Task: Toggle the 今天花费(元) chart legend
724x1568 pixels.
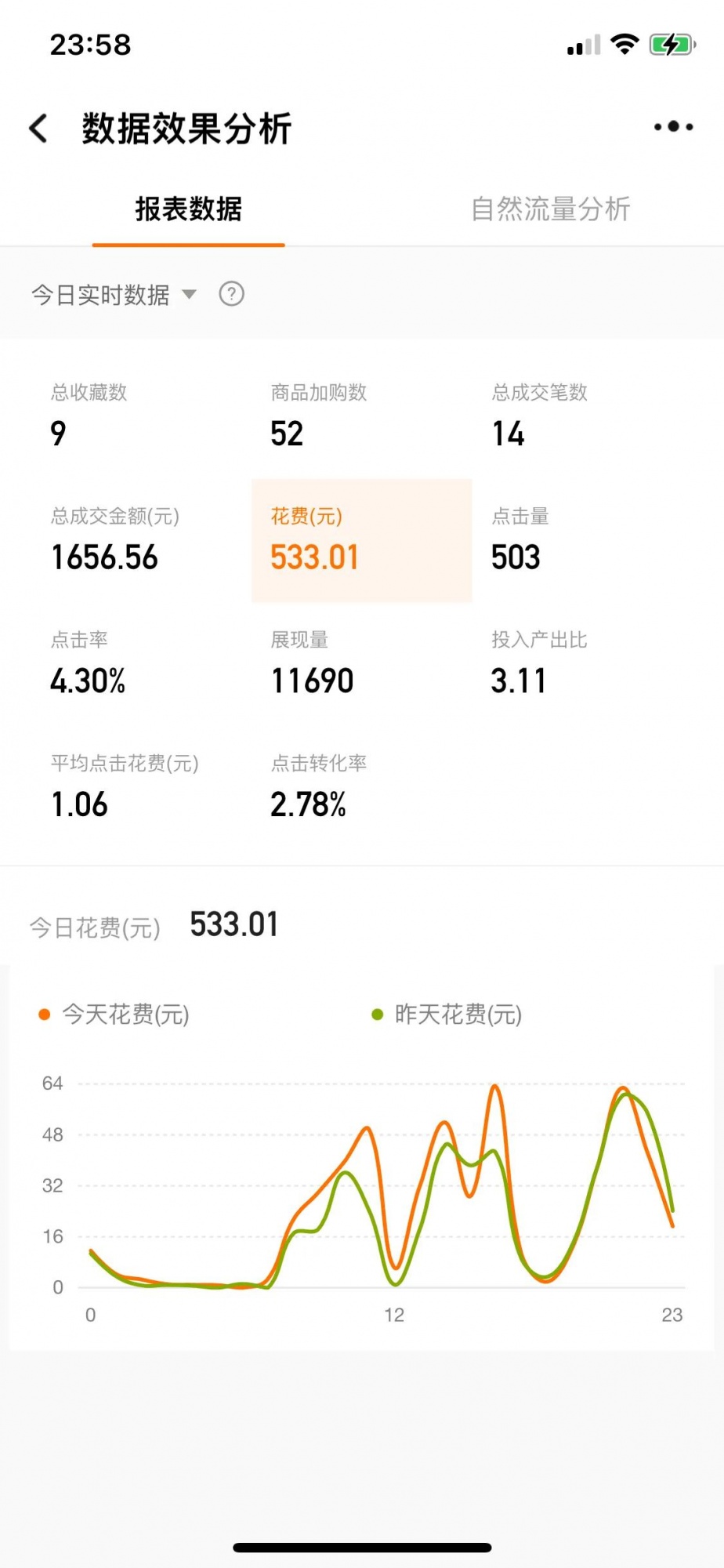Action: pos(114,1014)
